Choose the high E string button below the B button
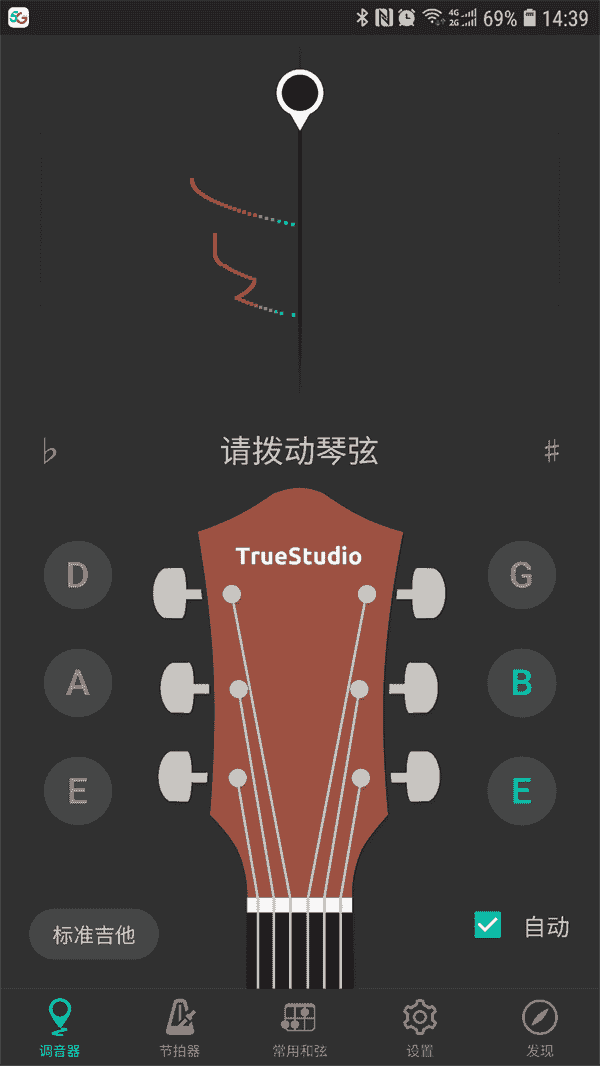 click(x=522, y=791)
